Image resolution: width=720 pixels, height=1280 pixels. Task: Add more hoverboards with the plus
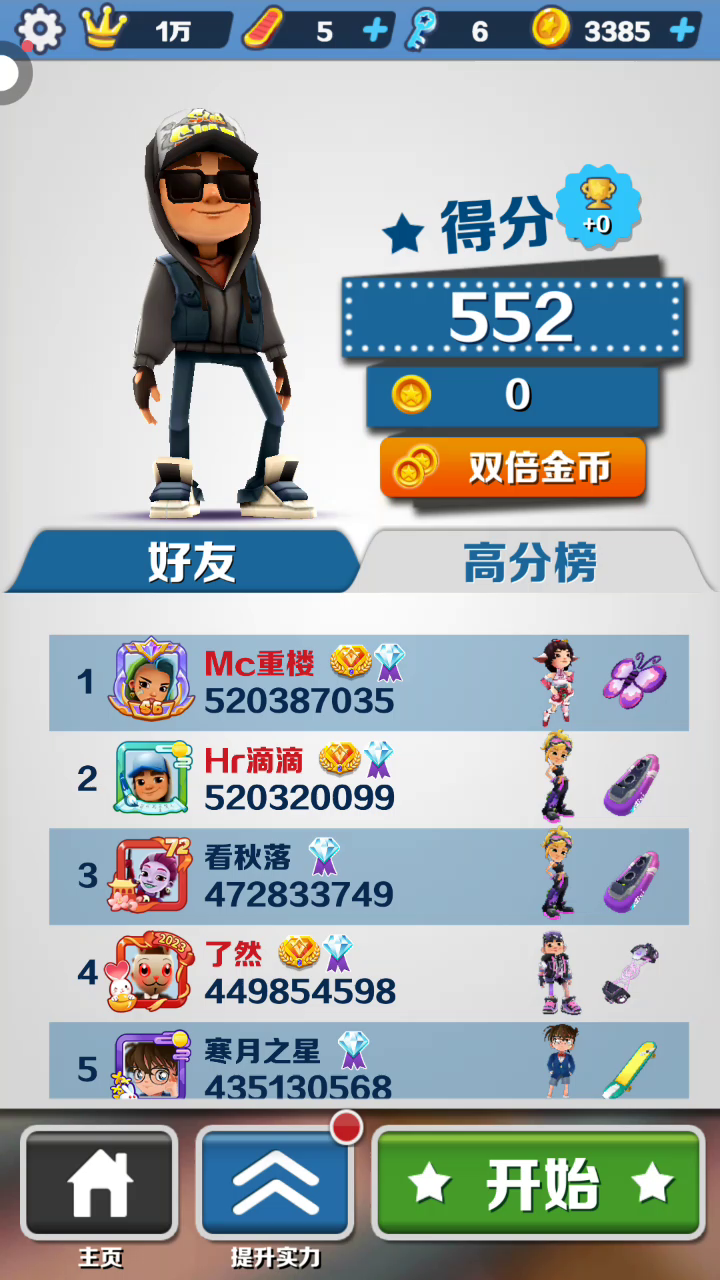point(376,31)
